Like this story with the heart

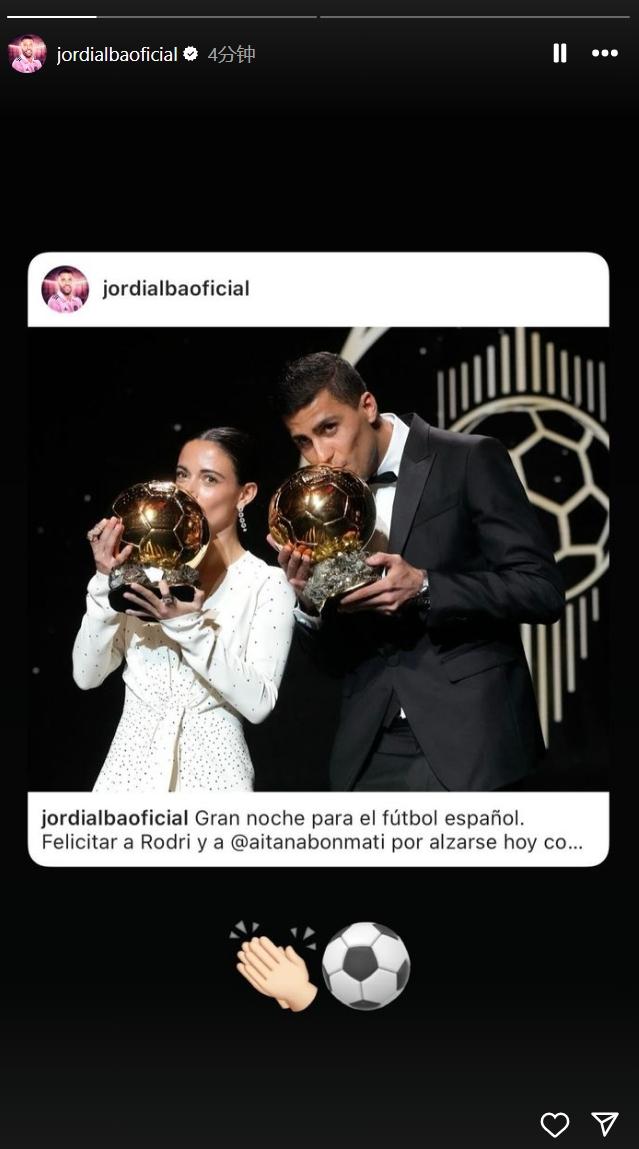(555, 1125)
